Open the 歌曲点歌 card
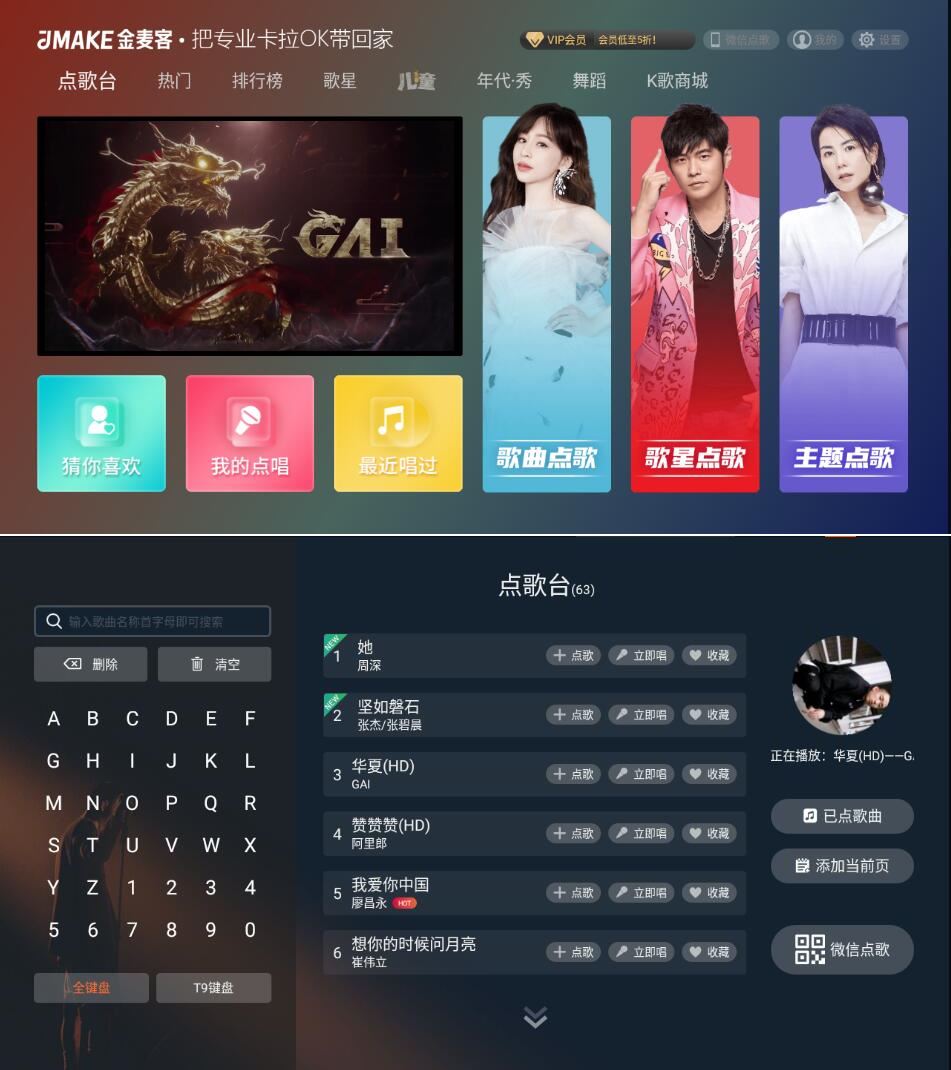The image size is (951, 1070). [x=546, y=304]
